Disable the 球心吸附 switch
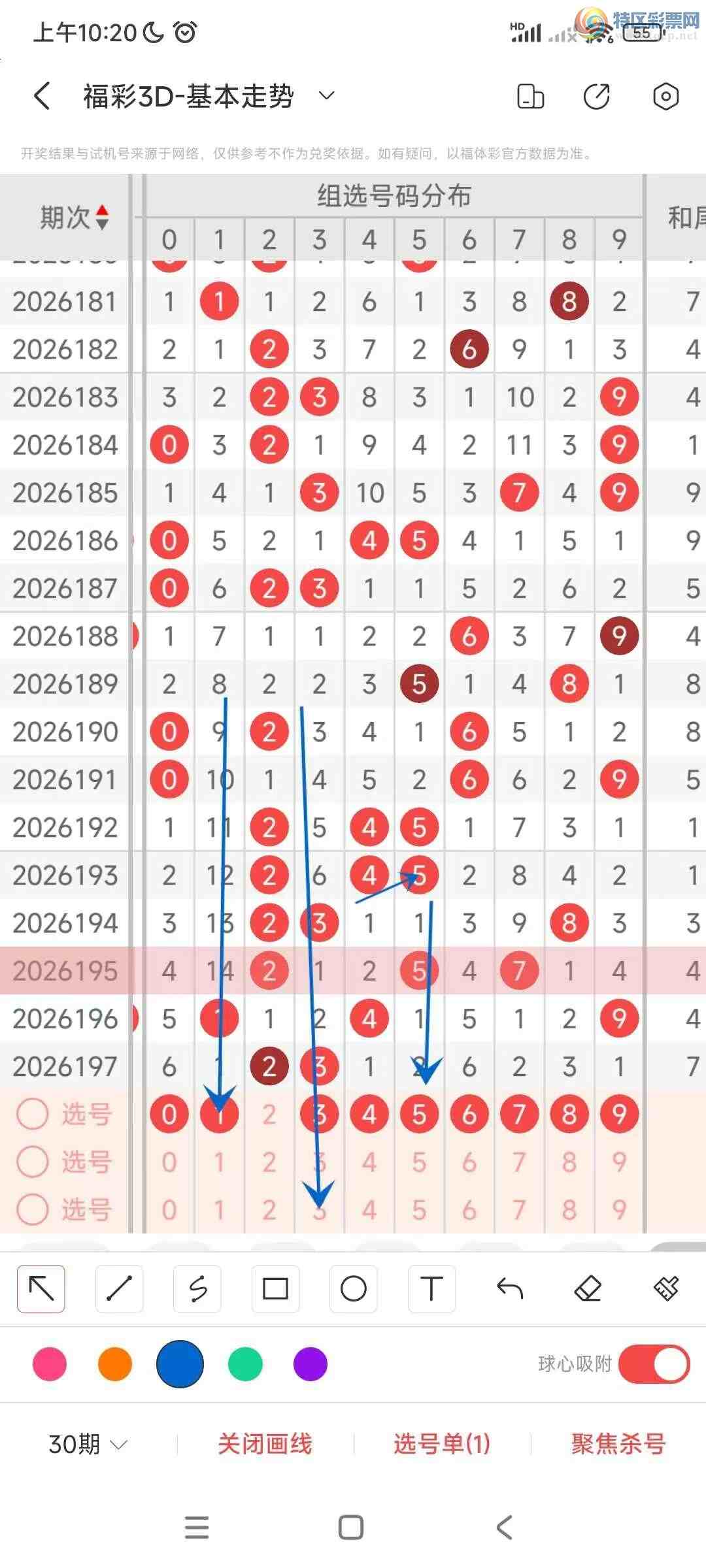This screenshot has height=1568, width=706. 654,1364
